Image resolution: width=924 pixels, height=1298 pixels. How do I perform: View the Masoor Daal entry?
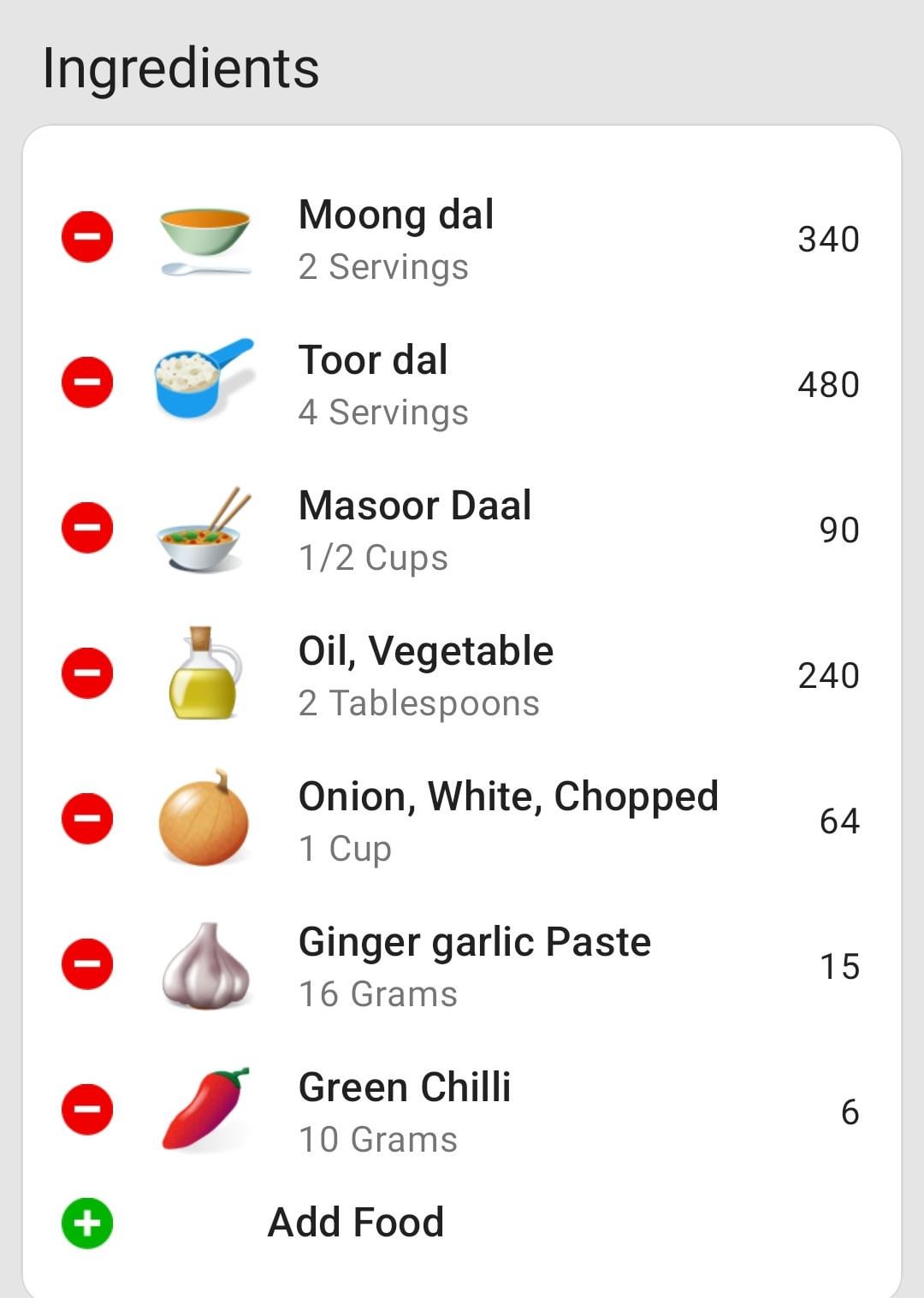[415, 529]
